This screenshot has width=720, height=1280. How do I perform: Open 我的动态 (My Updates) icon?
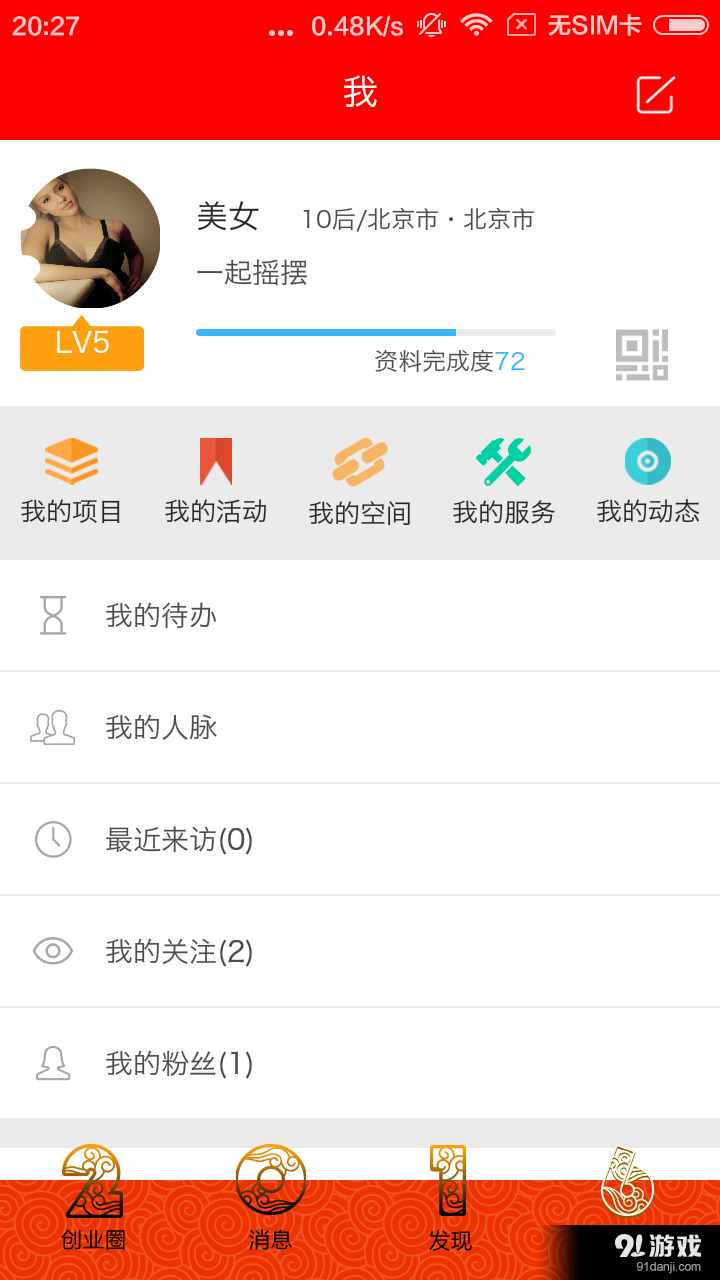tap(647, 480)
